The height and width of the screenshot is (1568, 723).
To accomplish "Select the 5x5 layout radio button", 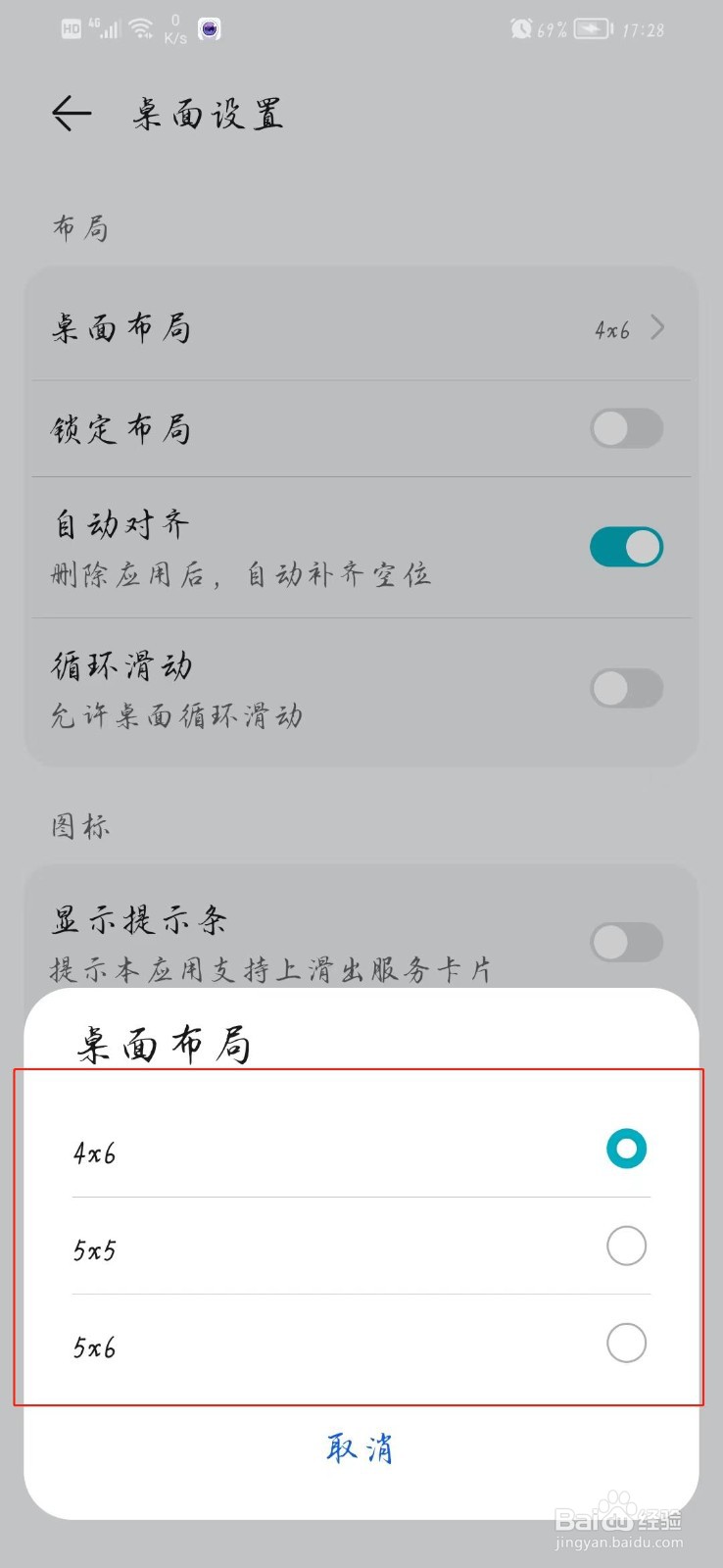I will pos(626,1245).
